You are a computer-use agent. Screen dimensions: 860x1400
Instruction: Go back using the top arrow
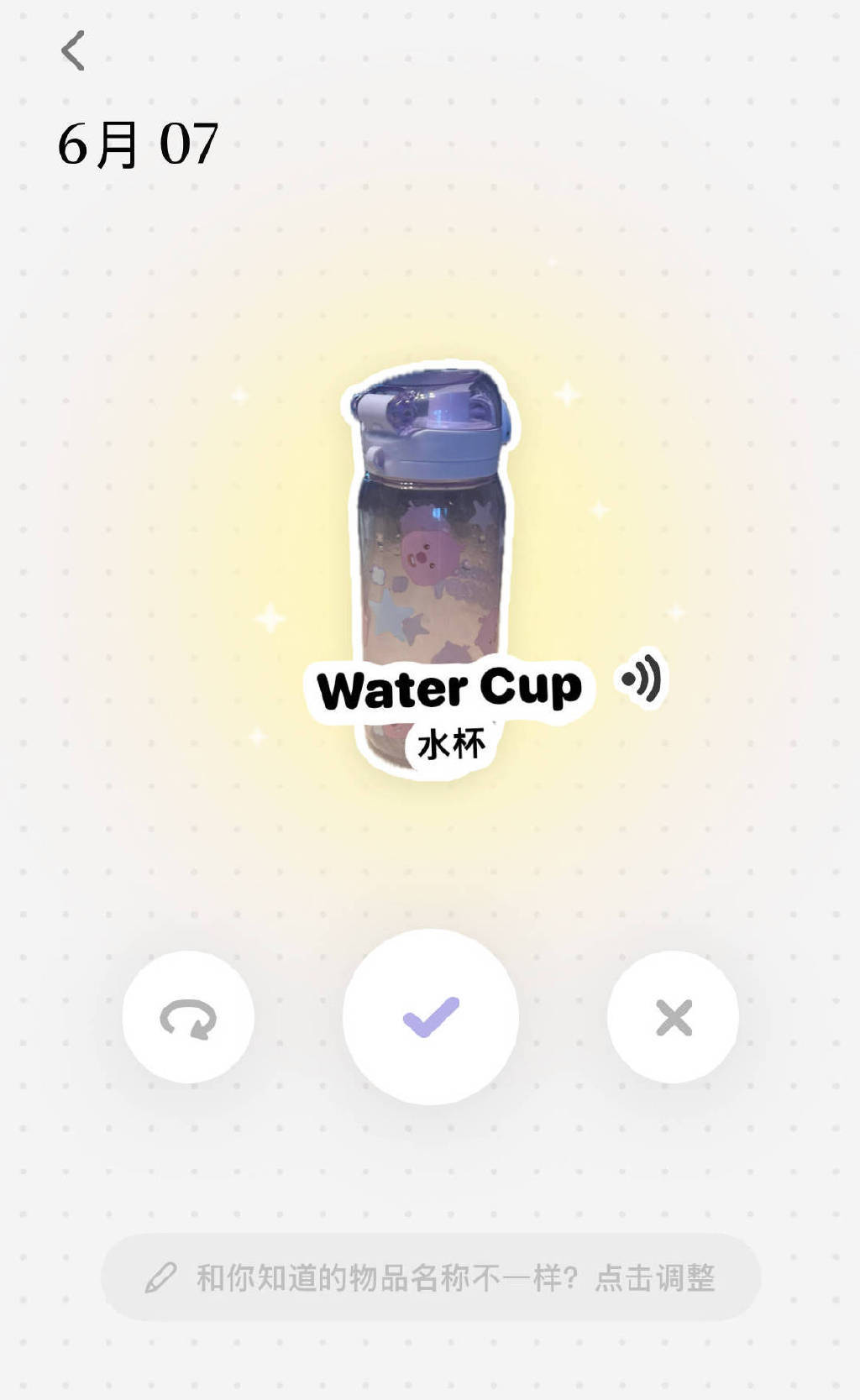coord(74,50)
